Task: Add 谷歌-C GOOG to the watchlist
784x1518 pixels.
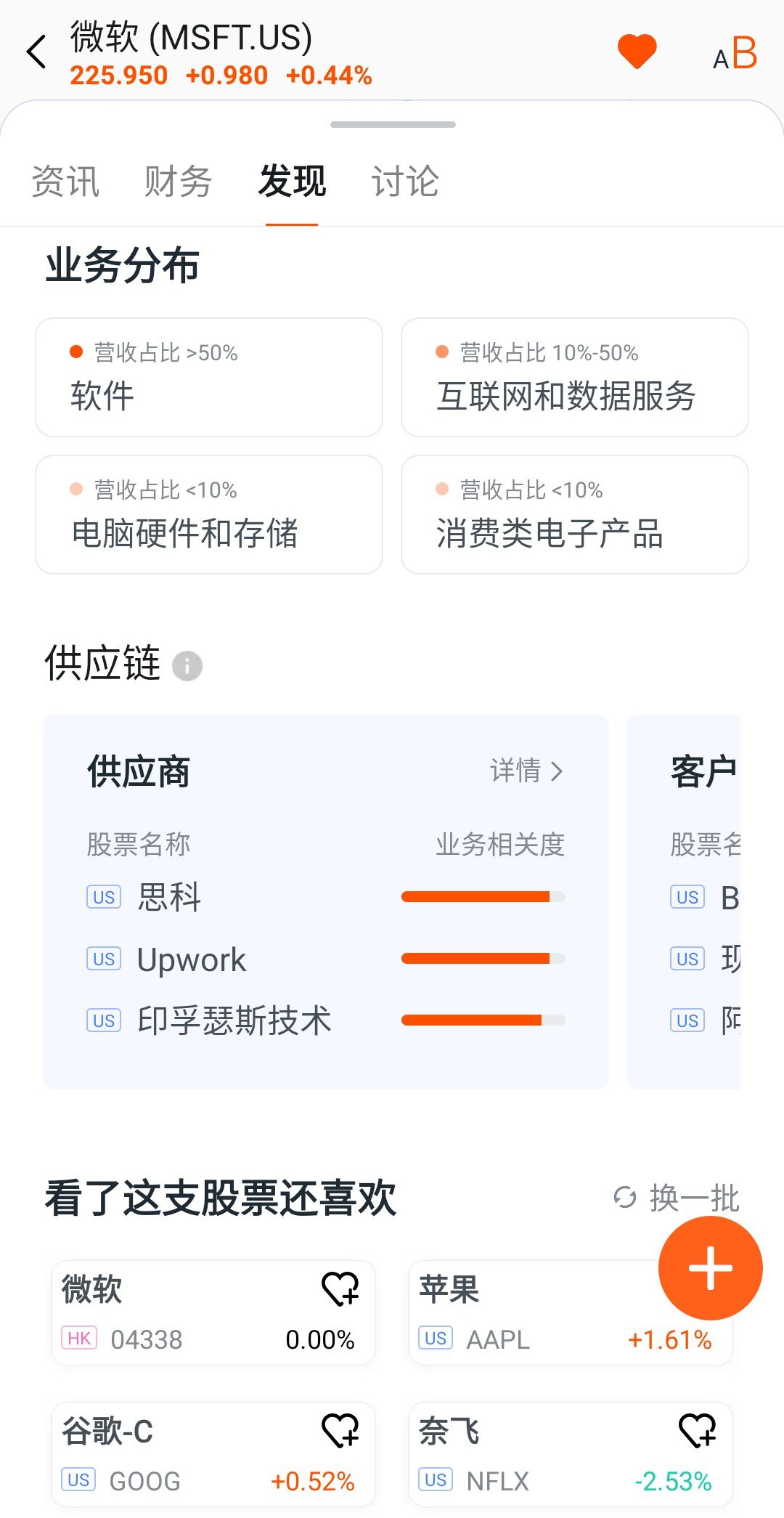Action: pos(340,1431)
